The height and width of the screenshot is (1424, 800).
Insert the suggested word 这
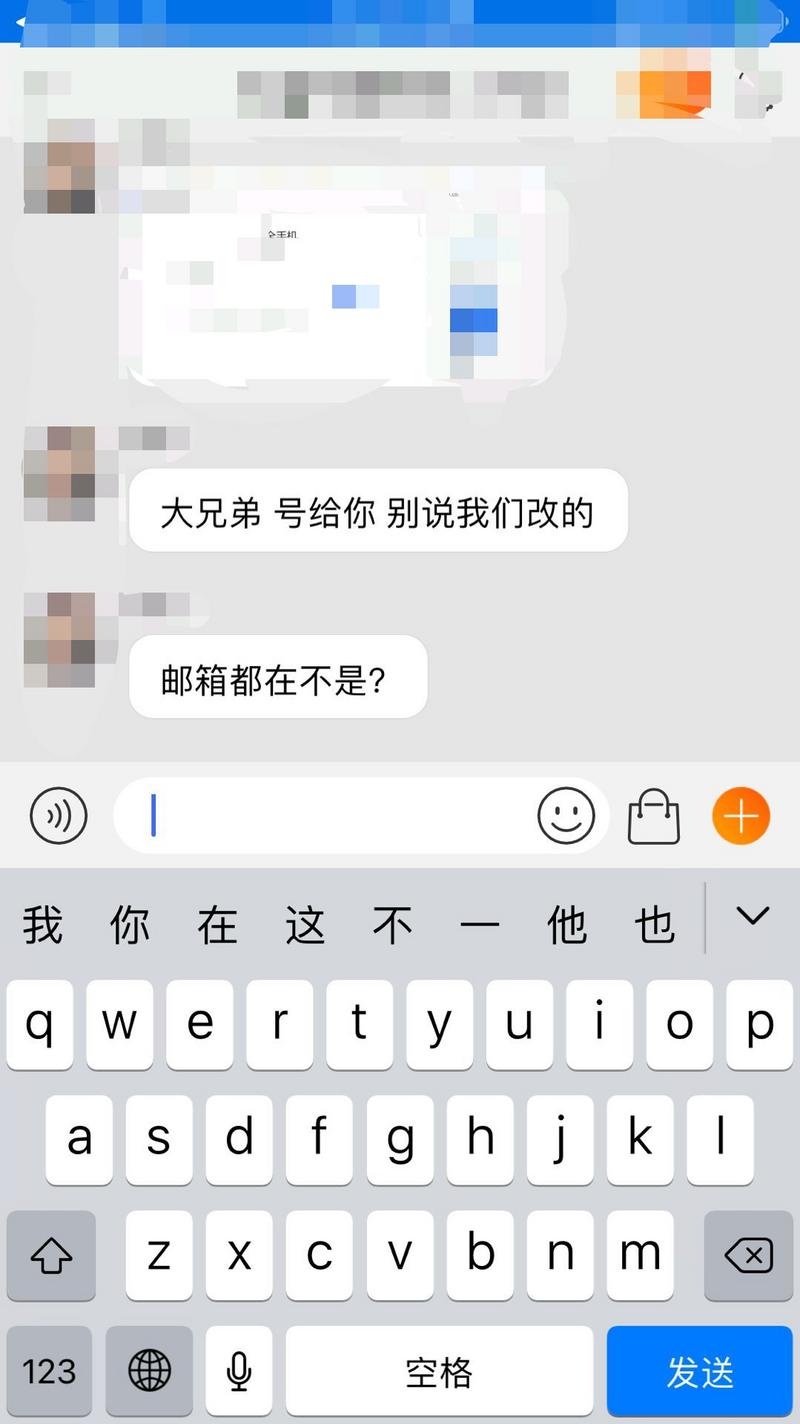click(305, 924)
